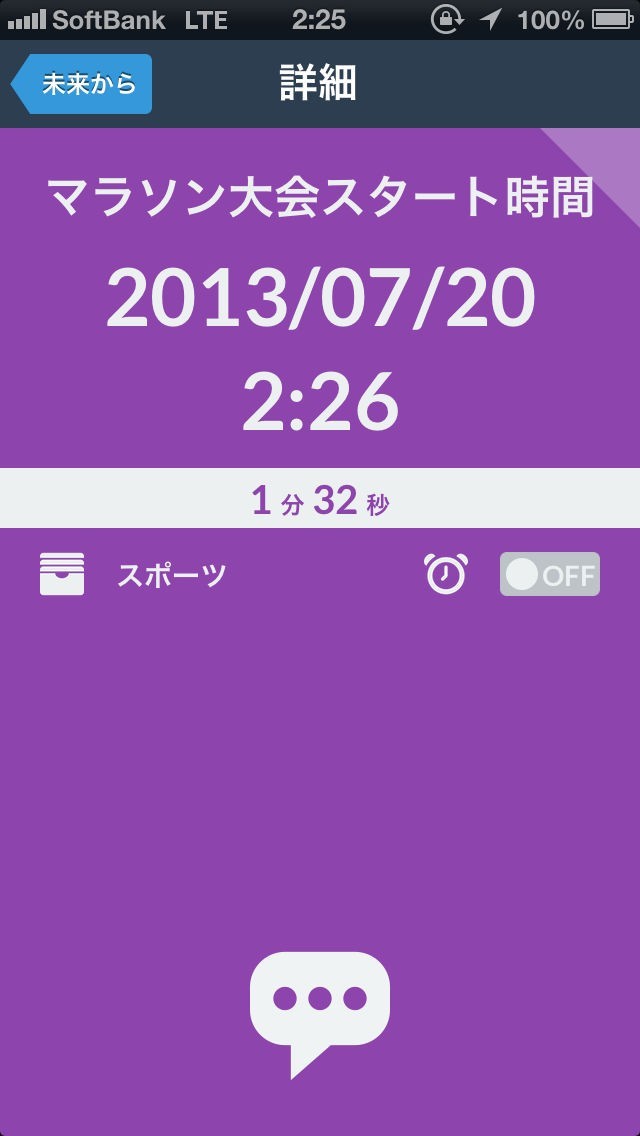Open the speech bubble comment icon
This screenshot has height=1136, width=640.
pyautogui.click(x=320, y=1015)
